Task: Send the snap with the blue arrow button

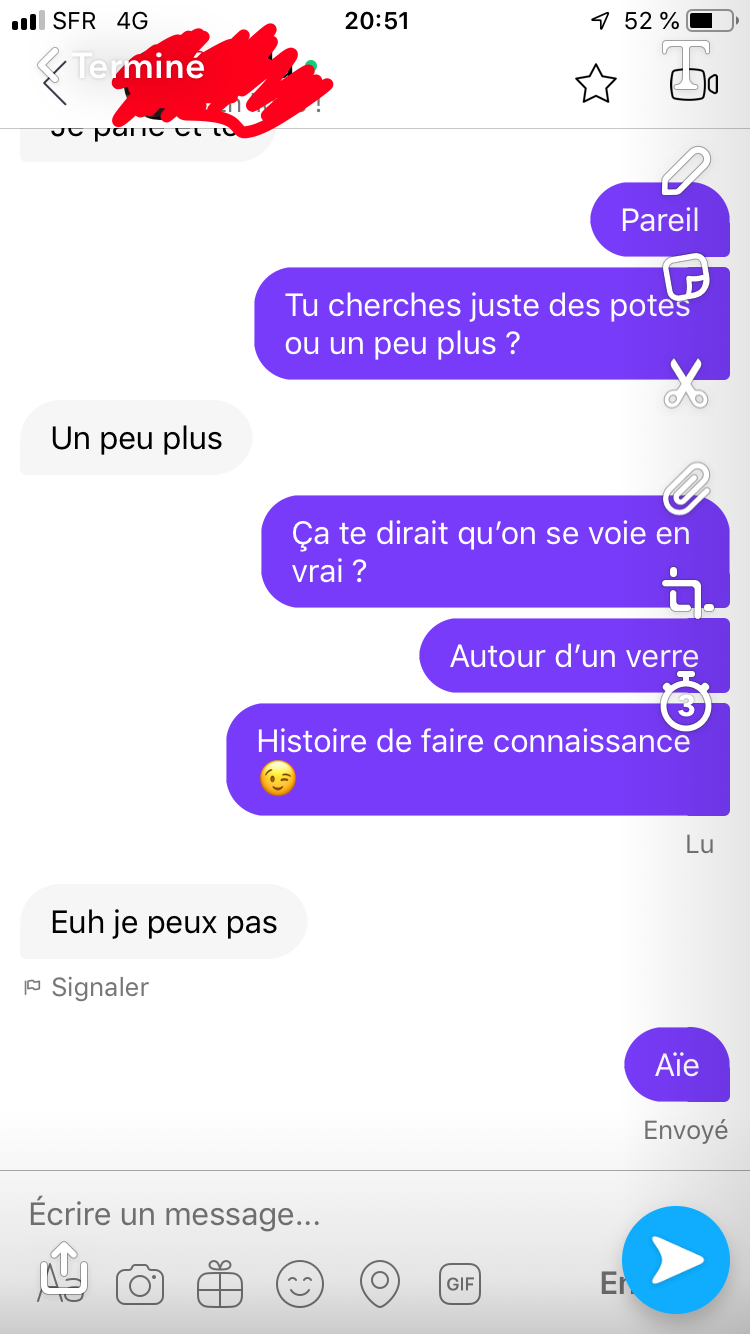Action: [676, 1259]
